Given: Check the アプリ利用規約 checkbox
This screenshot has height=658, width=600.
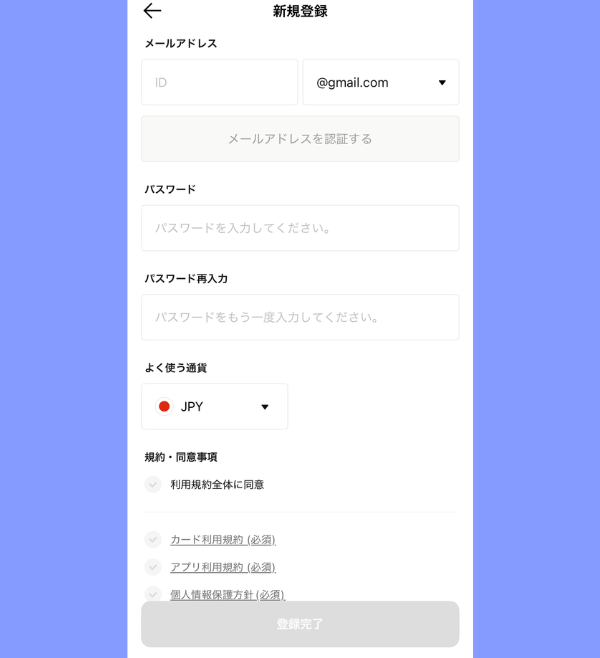Looking at the screenshot, I should (153, 567).
